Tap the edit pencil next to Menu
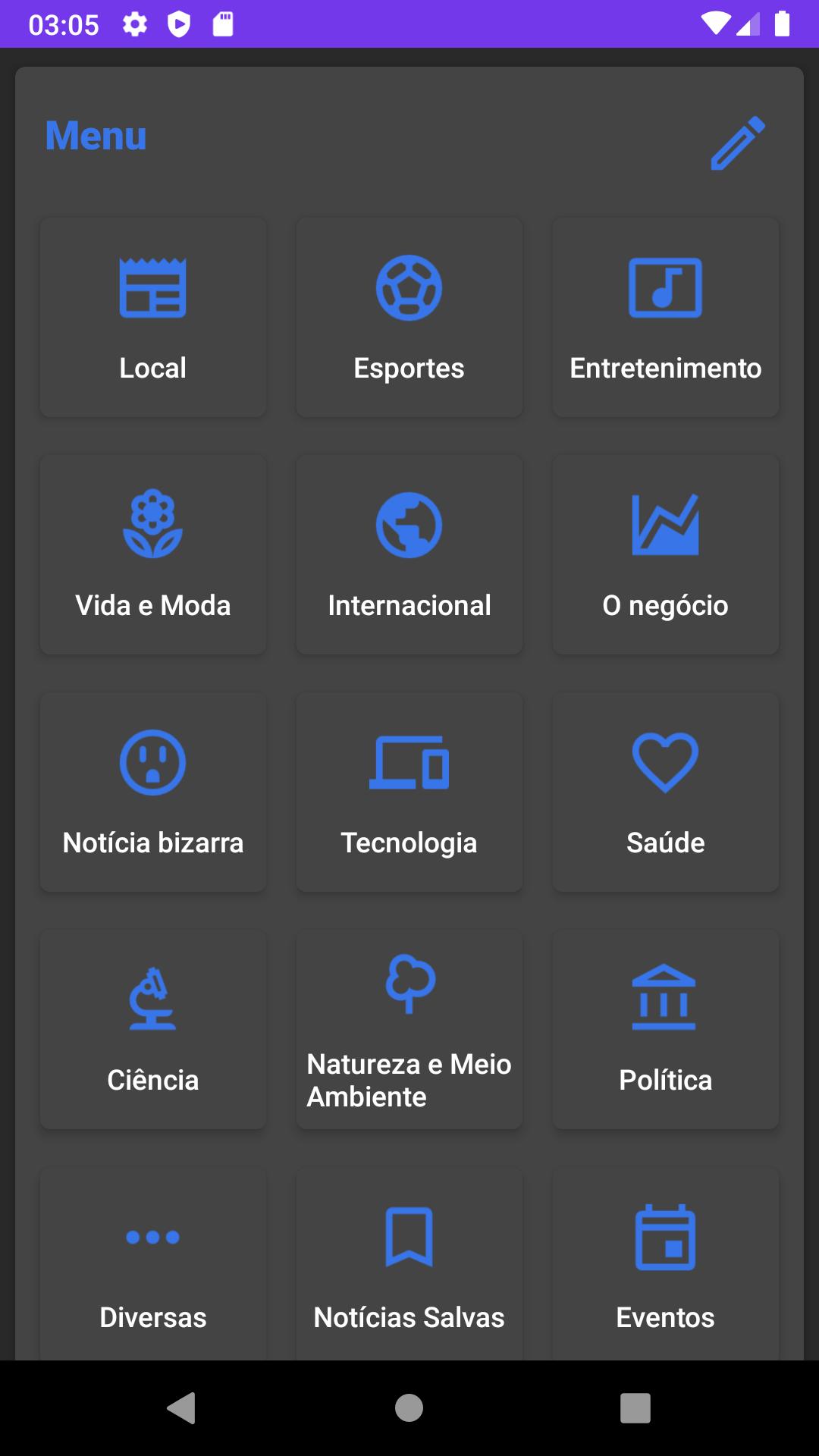 [736, 141]
